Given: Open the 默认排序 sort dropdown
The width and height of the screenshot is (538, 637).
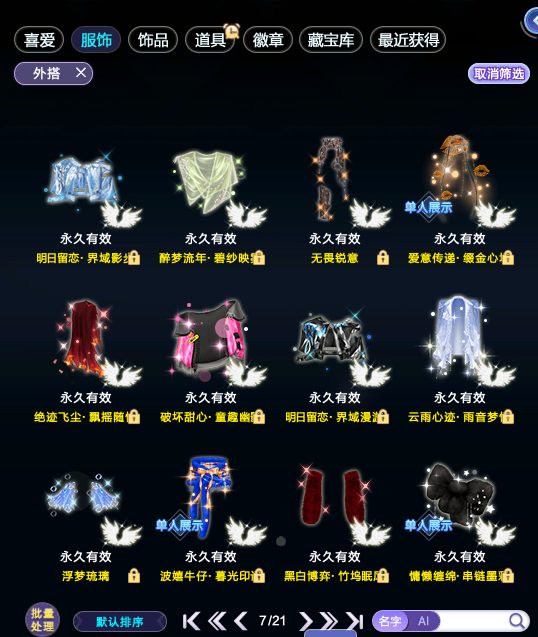Looking at the screenshot, I should (x=120, y=622).
